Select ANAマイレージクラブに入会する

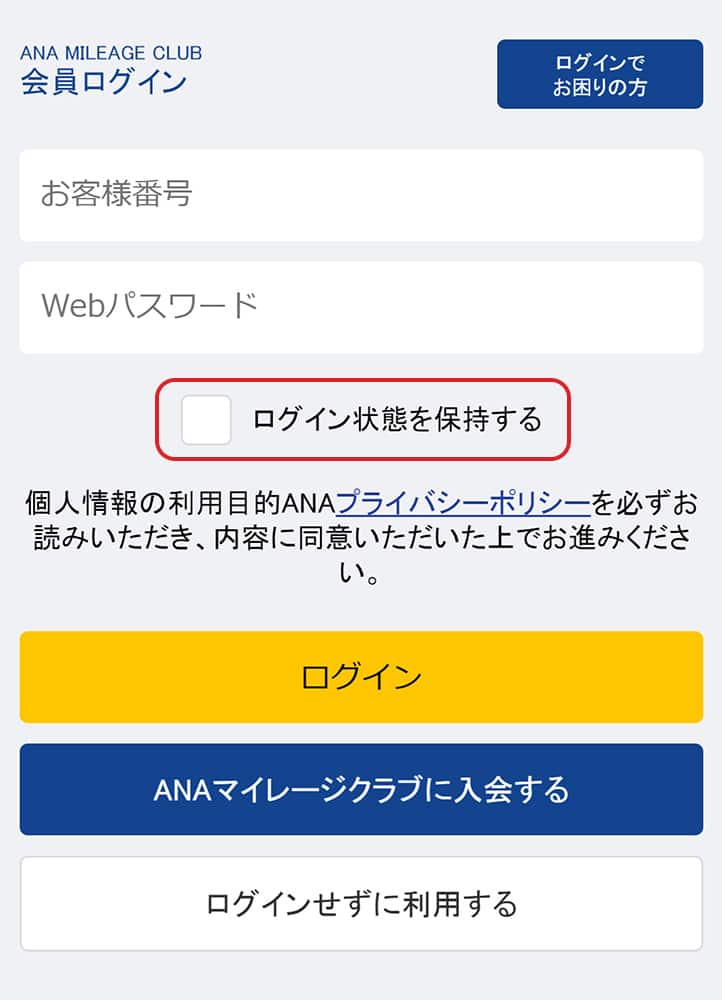[361, 789]
